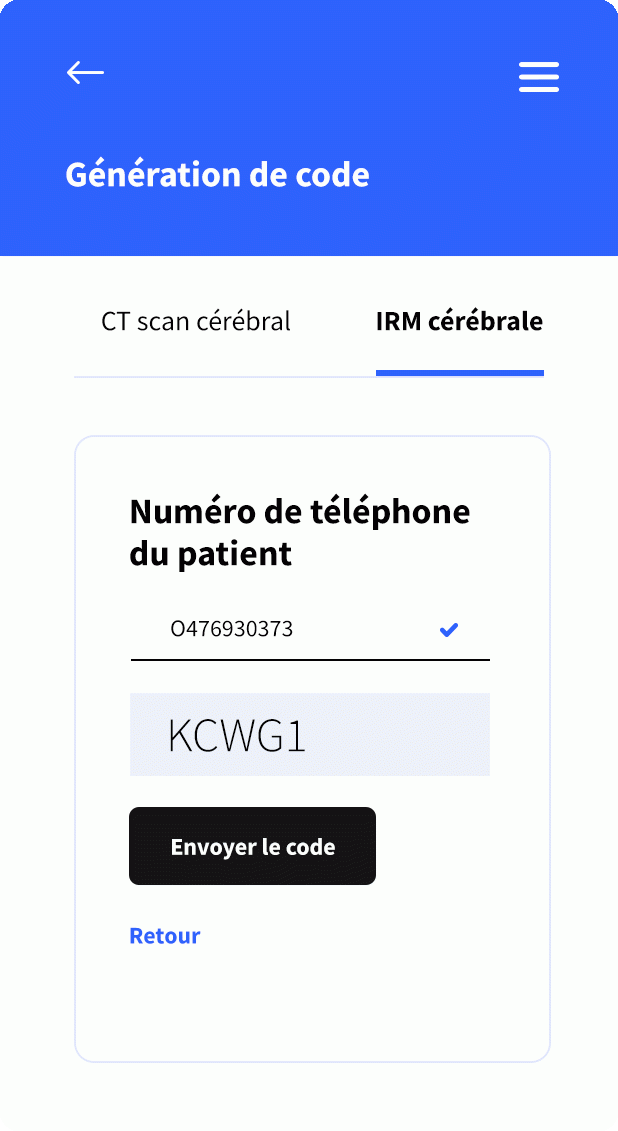Image resolution: width=618 pixels, height=1131 pixels.
Task: Follow the Retour link
Action: pyautogui.click(x=165, y=936)
